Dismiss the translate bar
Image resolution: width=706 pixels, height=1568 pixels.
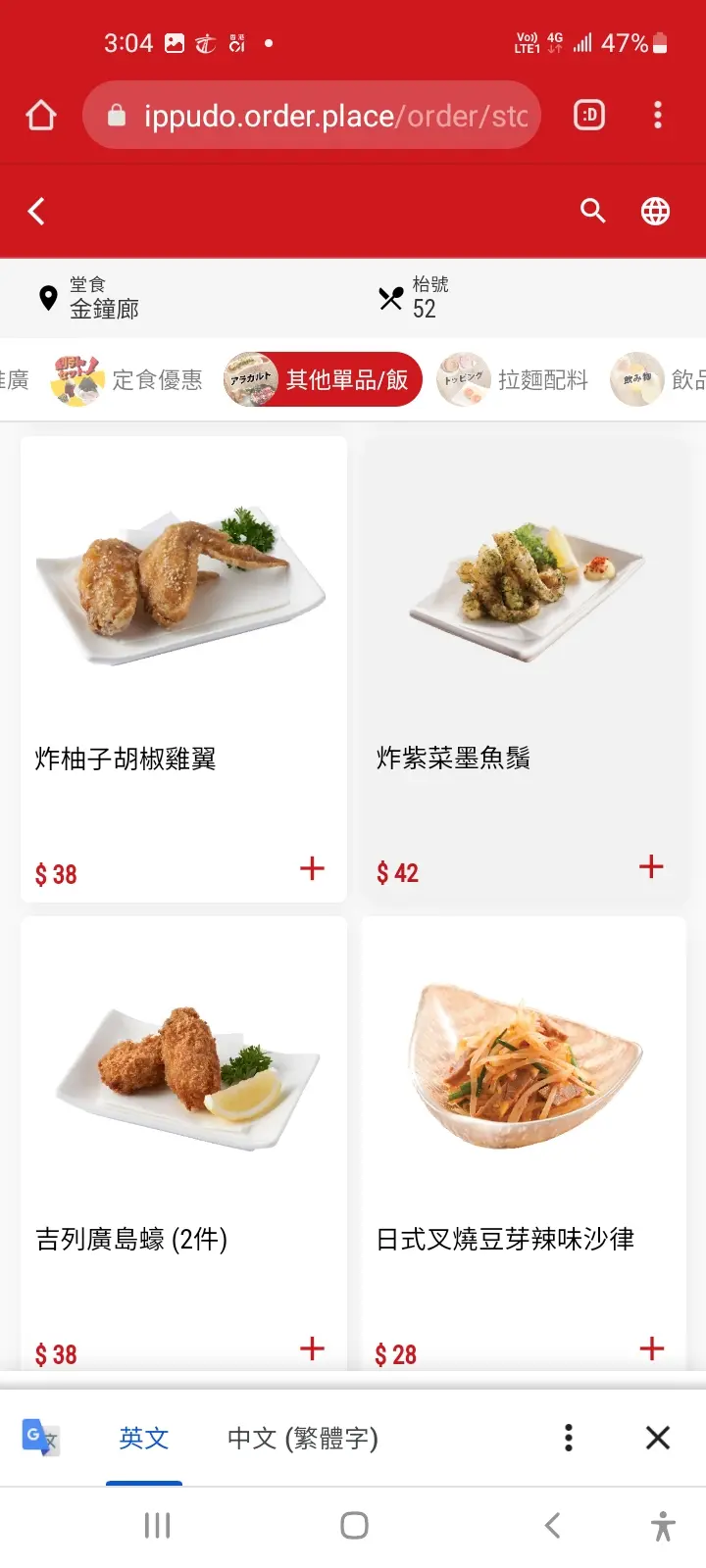point(658,1438)
